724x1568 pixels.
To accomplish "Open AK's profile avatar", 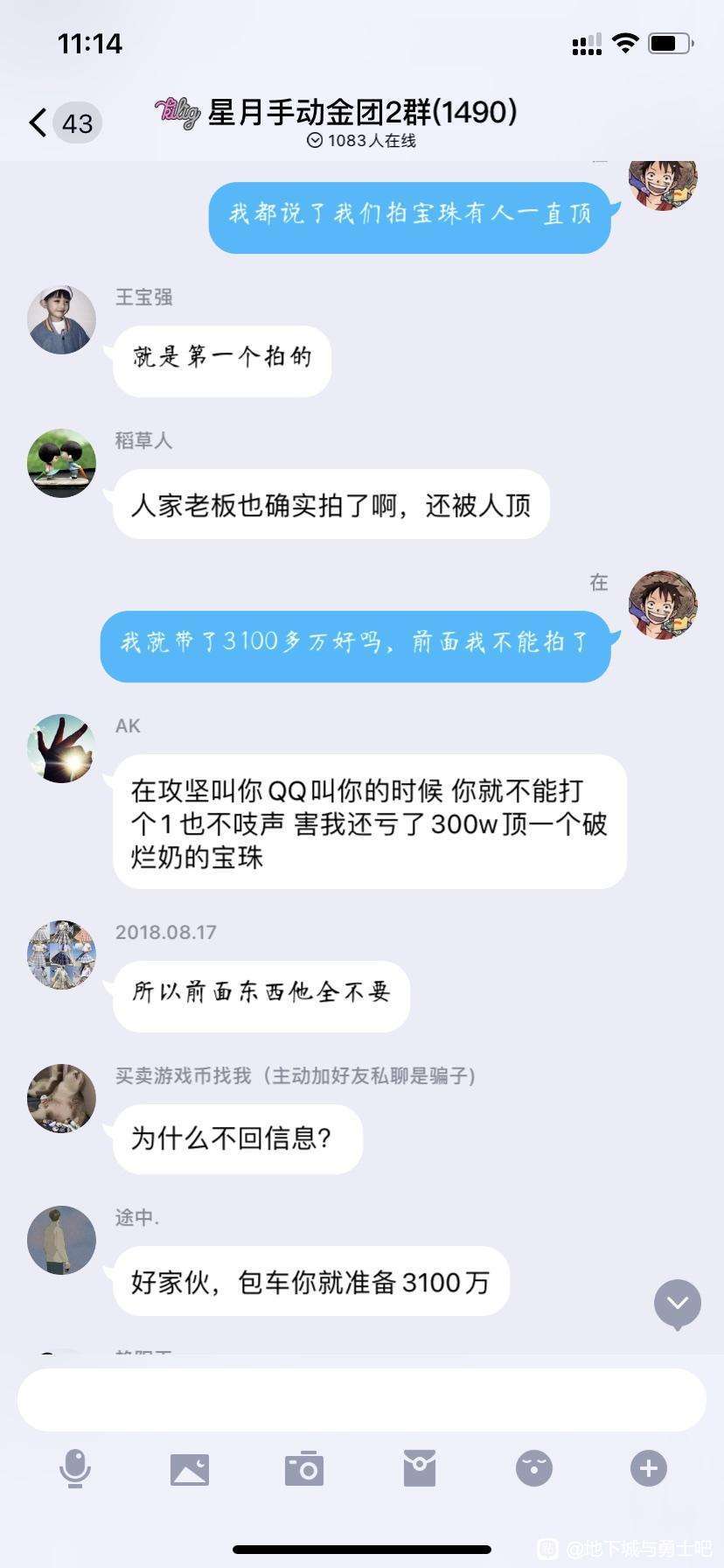I will [x=61, y=749].
